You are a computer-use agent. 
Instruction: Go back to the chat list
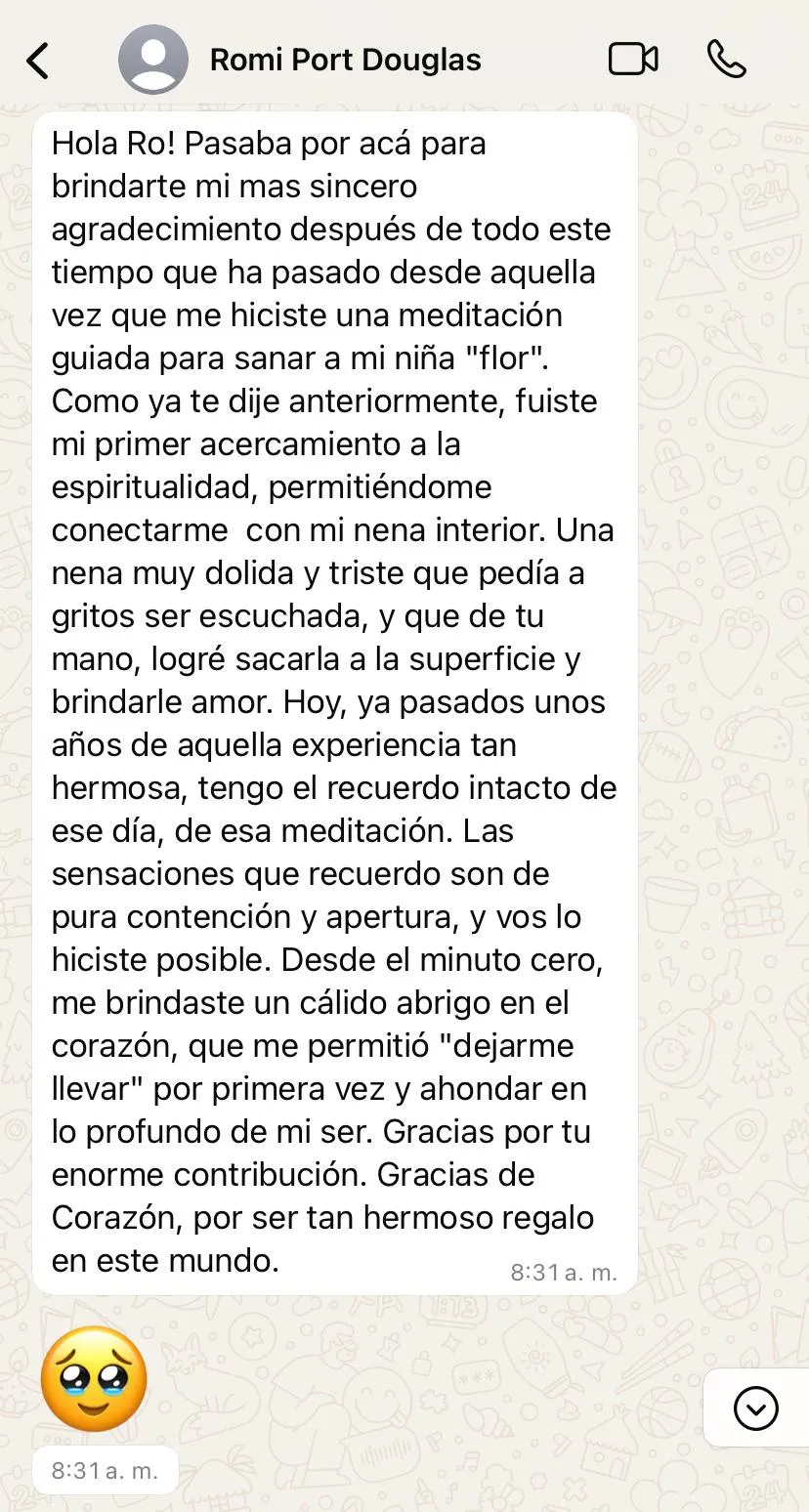37,61
